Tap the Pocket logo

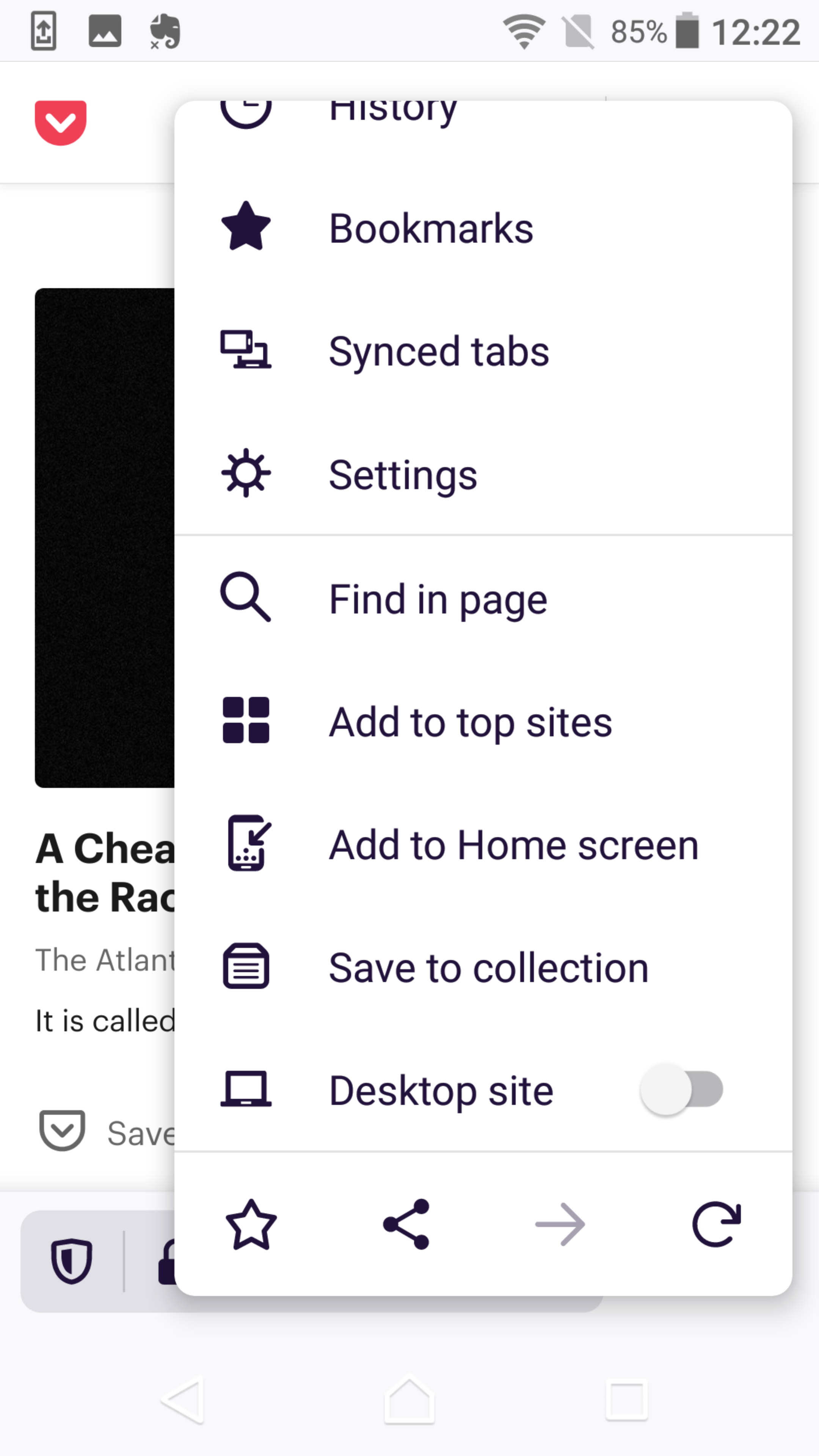[61, 122]
